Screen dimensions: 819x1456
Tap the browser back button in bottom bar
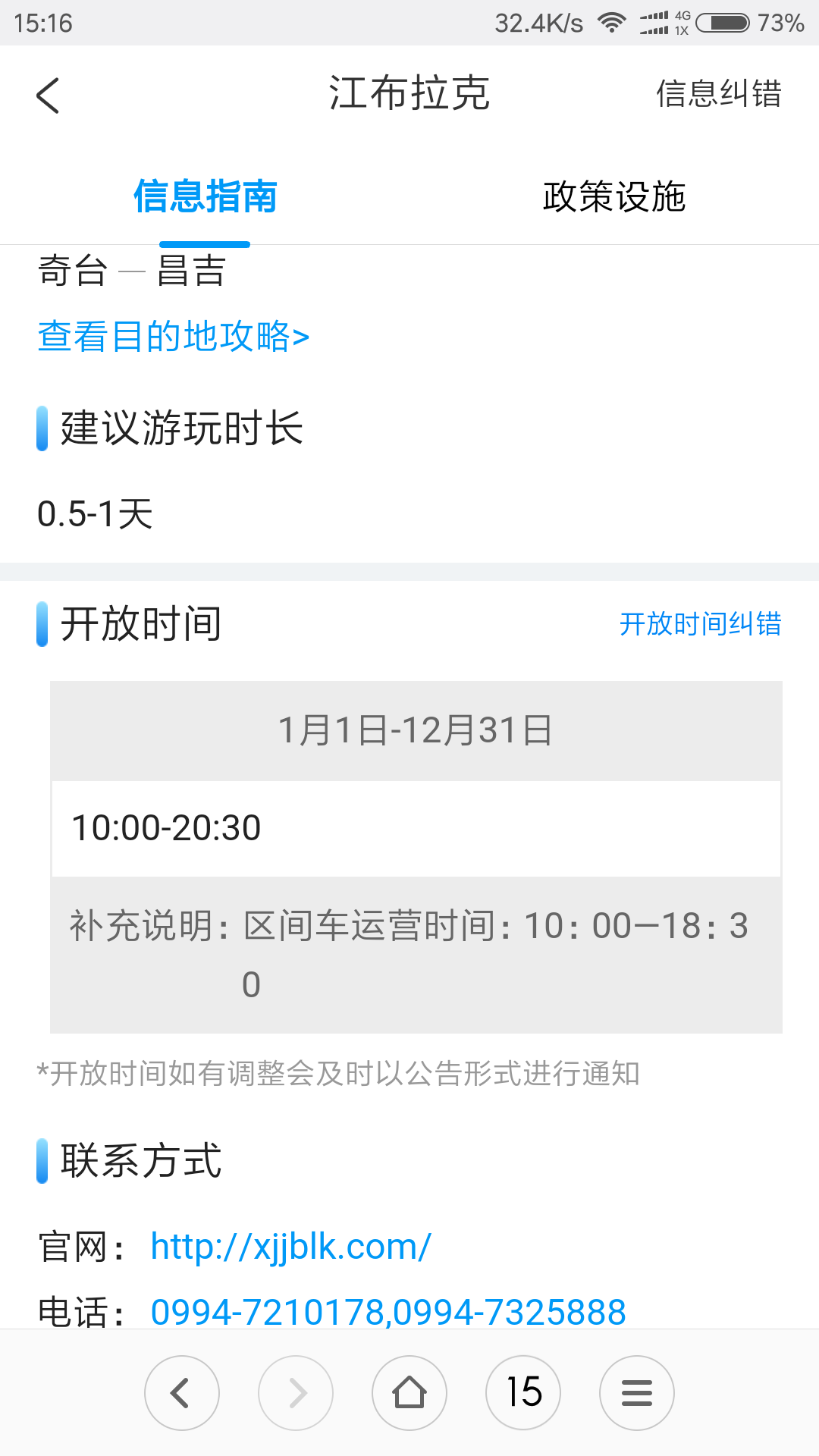[182, 1393]
